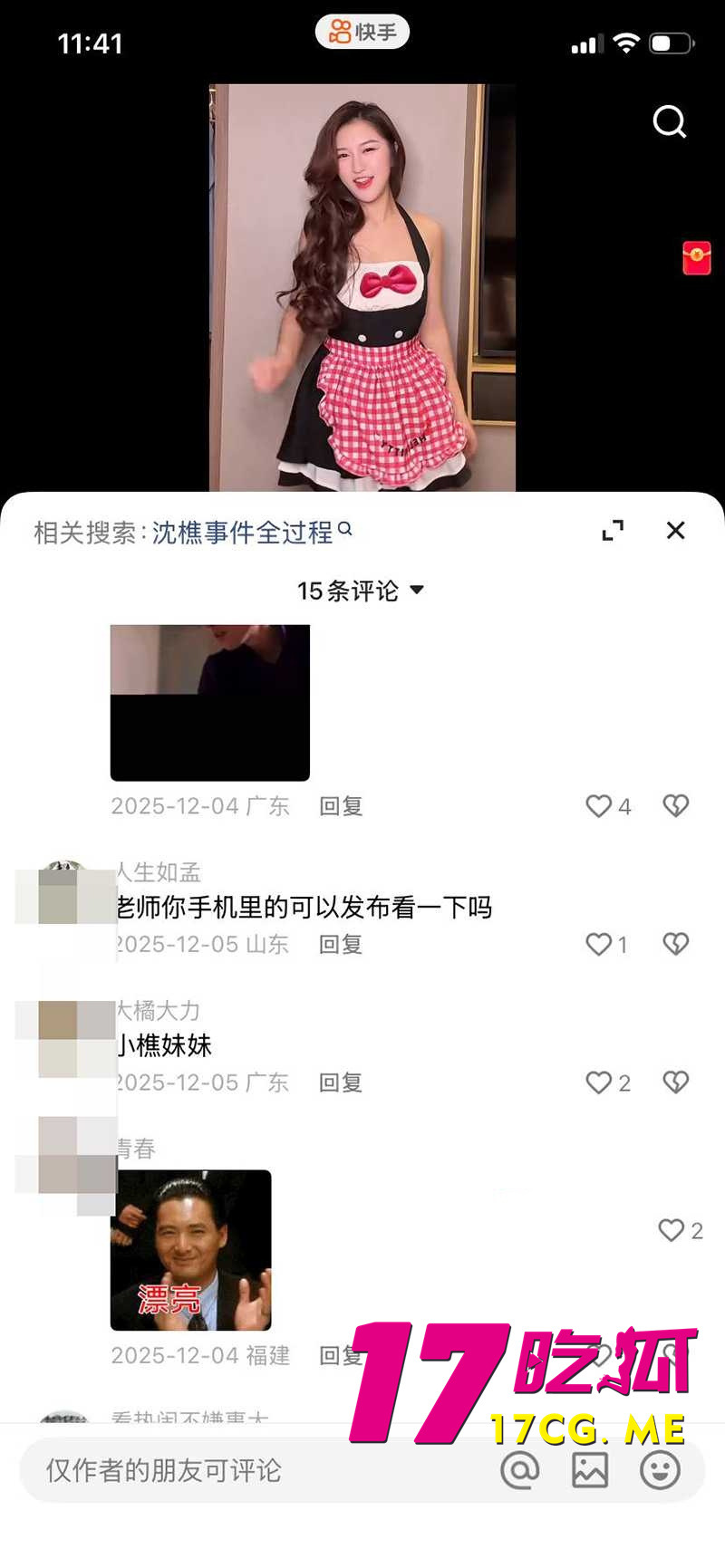Like the 小樵妹妹 comment
Image resolution: width=725 pixels, height=1568 pixels.
(x=597, y=1082)
